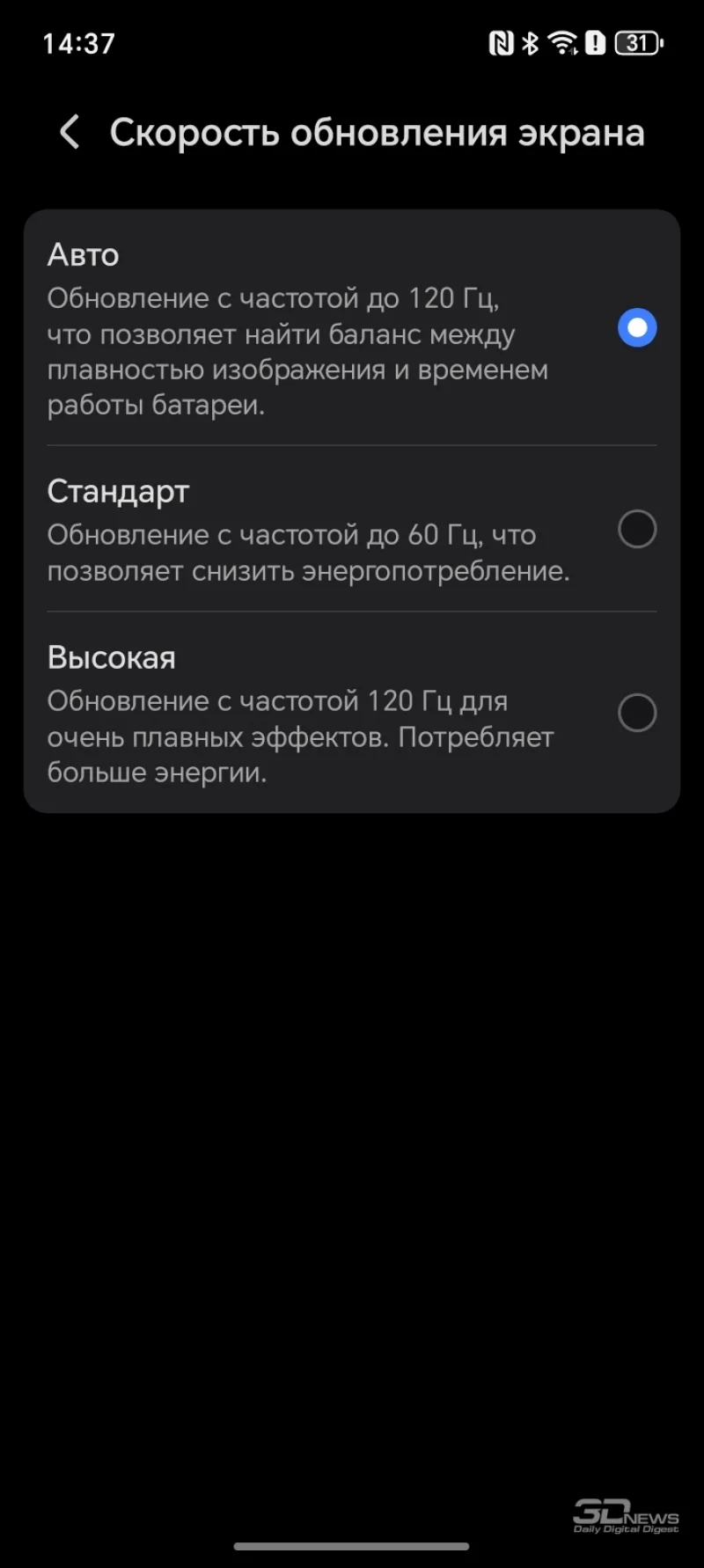Tap the Высокая option label
This screenshot has width=704, height=1568.
(112, 656)
